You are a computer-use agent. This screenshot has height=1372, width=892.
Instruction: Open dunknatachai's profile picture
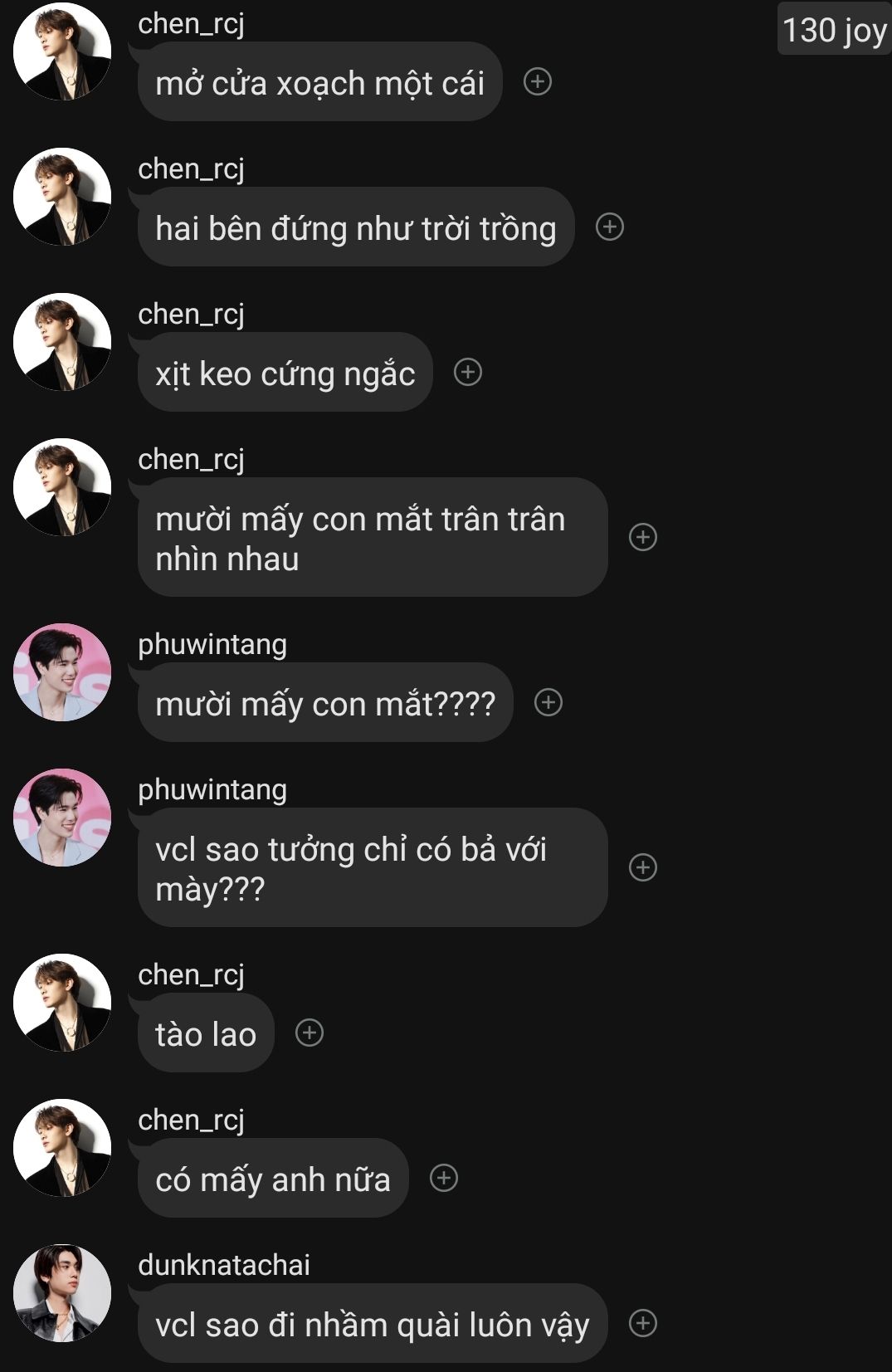(62, 1293)
